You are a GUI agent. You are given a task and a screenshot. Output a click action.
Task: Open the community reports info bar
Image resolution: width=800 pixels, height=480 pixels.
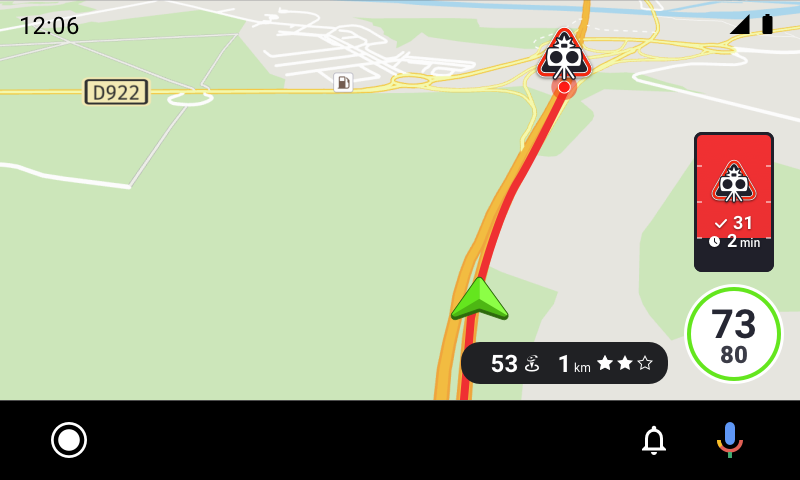click(564, 363)
